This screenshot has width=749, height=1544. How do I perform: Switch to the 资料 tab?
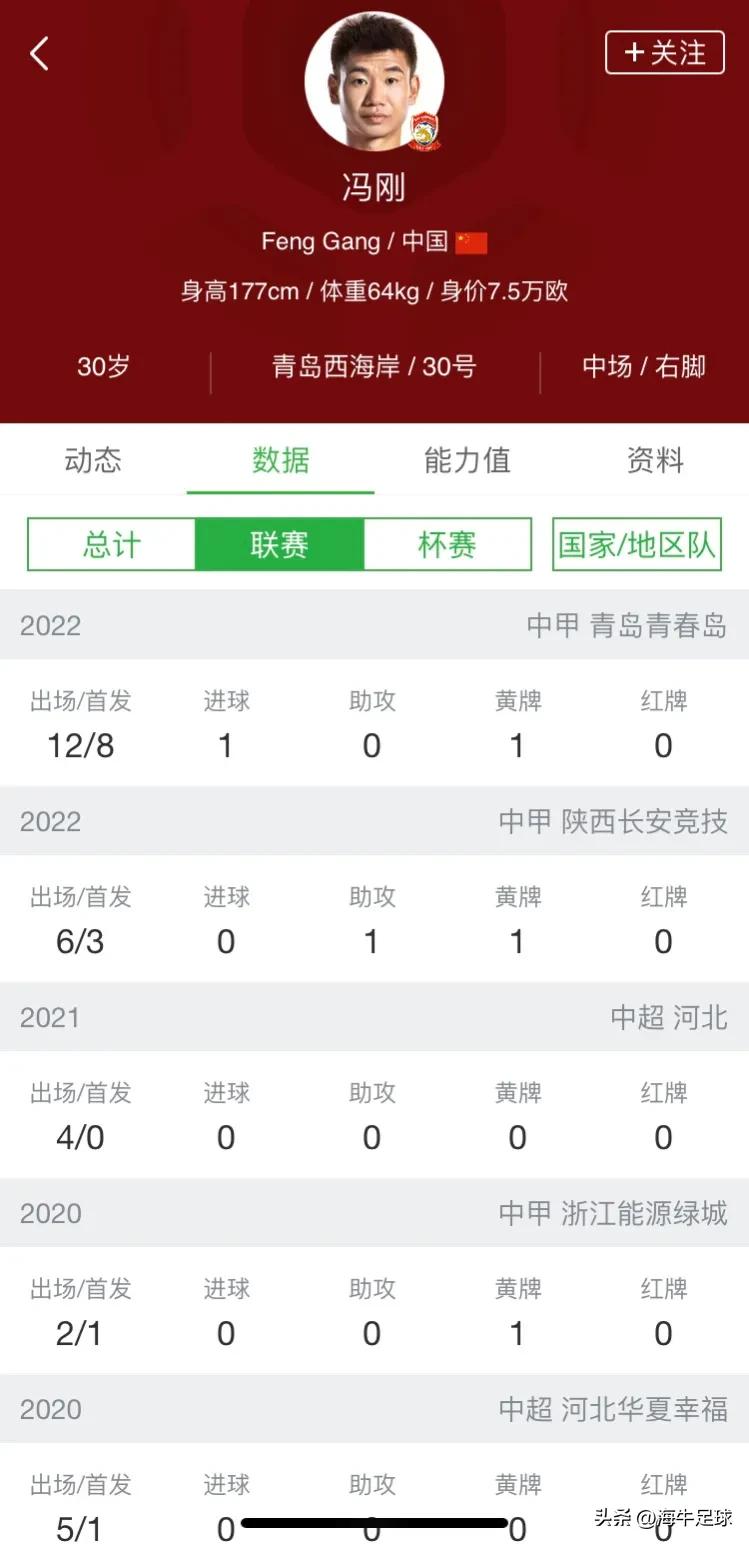pos(655,461)
